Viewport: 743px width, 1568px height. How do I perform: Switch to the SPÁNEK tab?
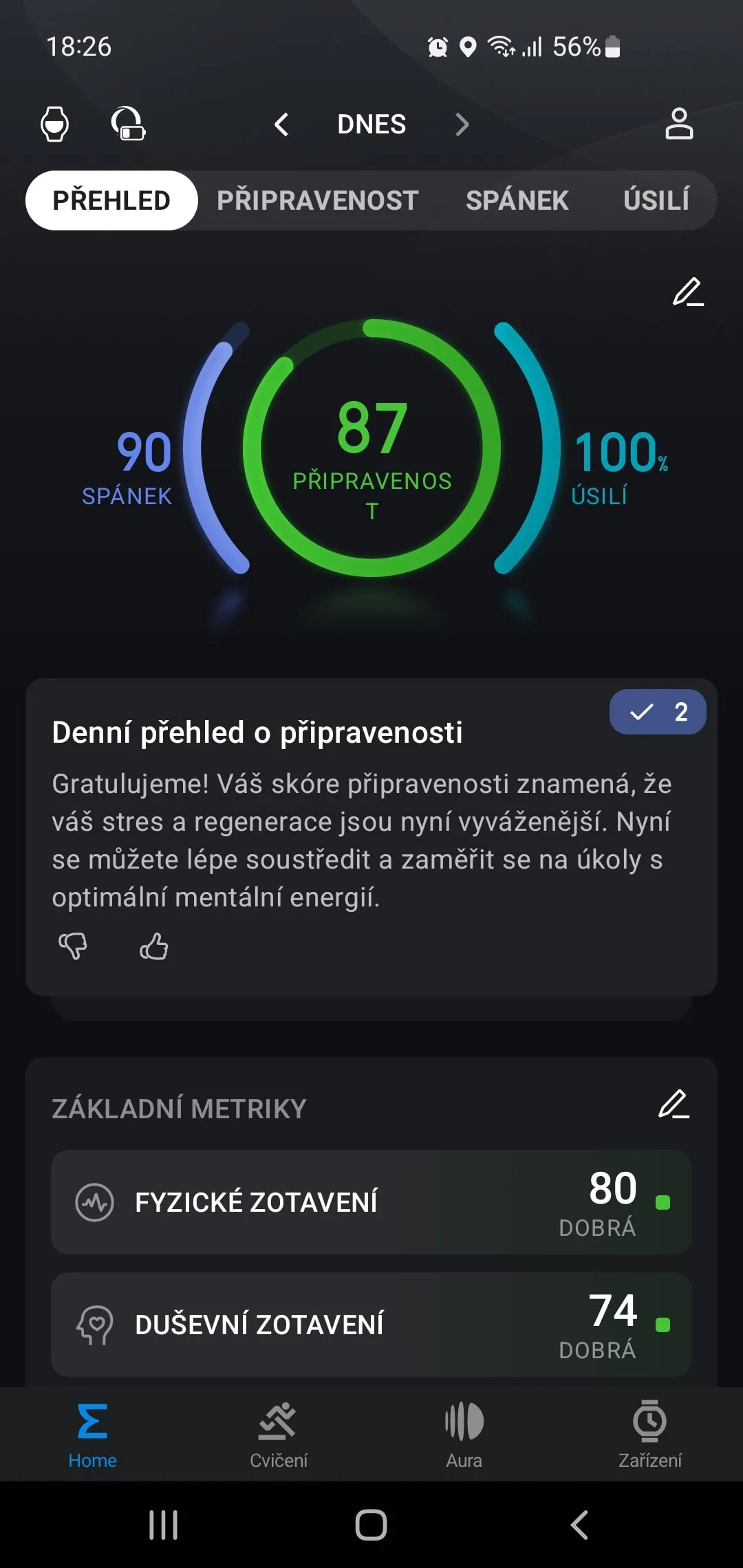[x=517, y=201]
